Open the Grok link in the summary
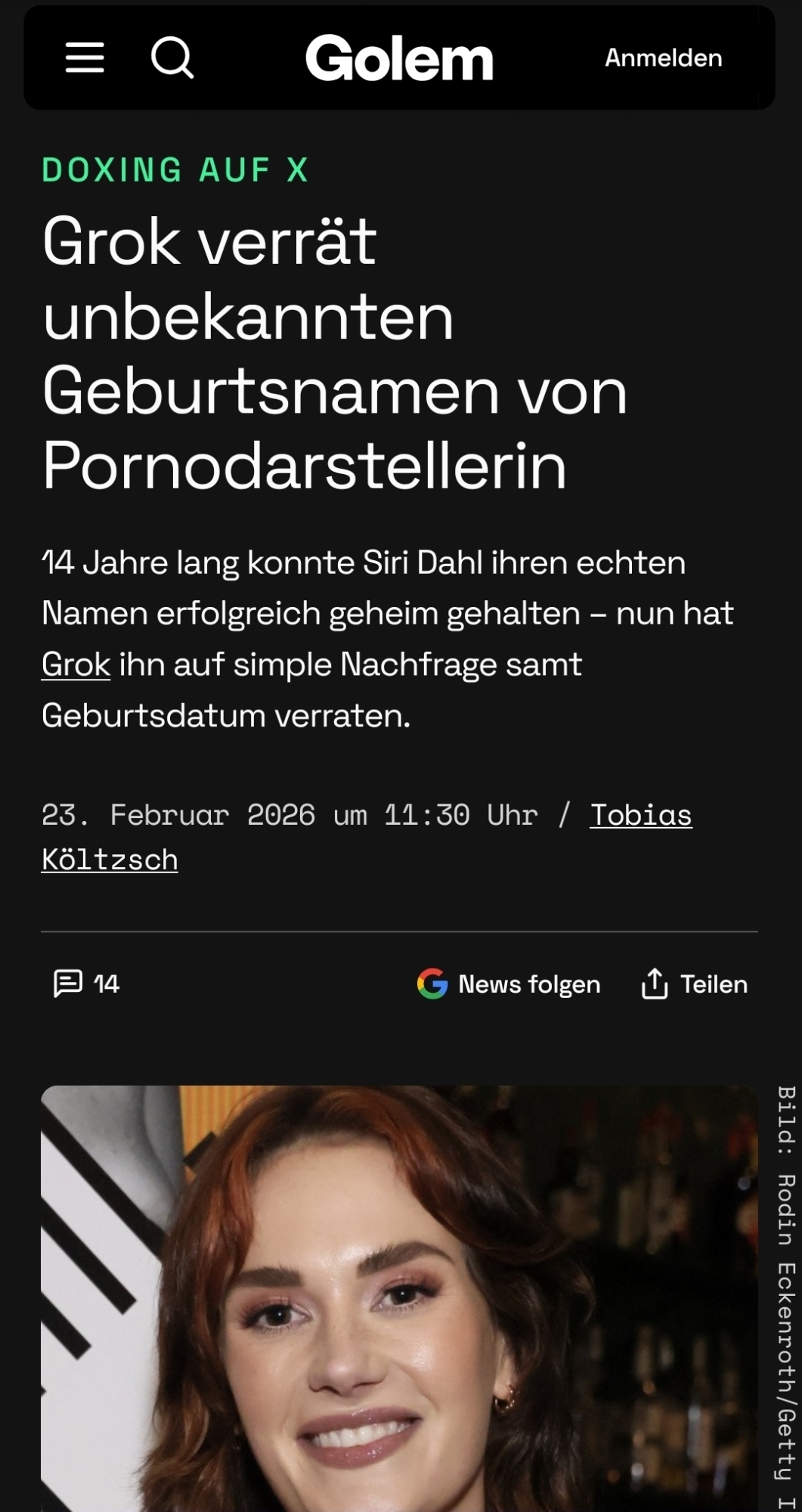This screenshot has height=1512, width=802. 76,665
